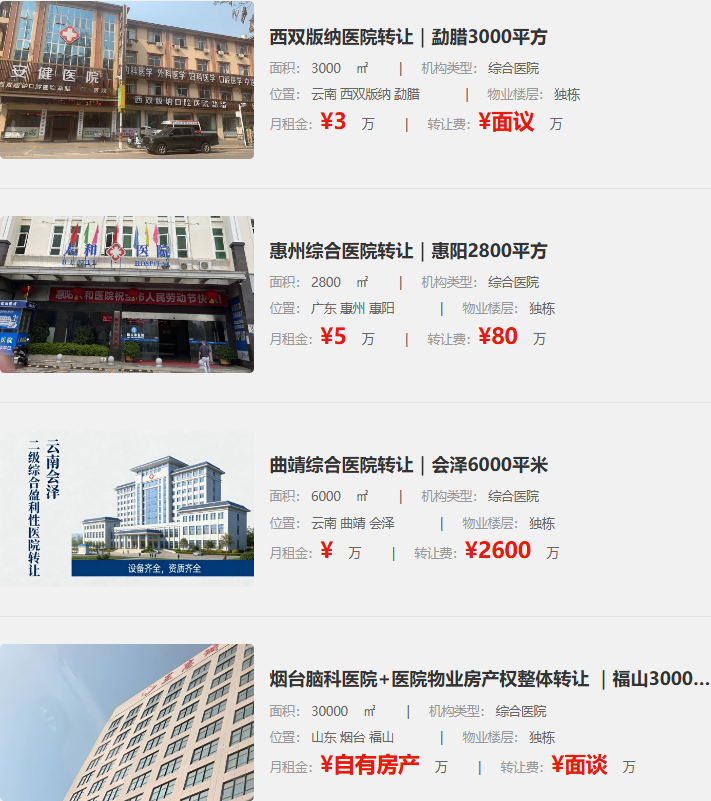Open the 西双版纳医院转让 勐腊3000平方 listing

(408, 38)
